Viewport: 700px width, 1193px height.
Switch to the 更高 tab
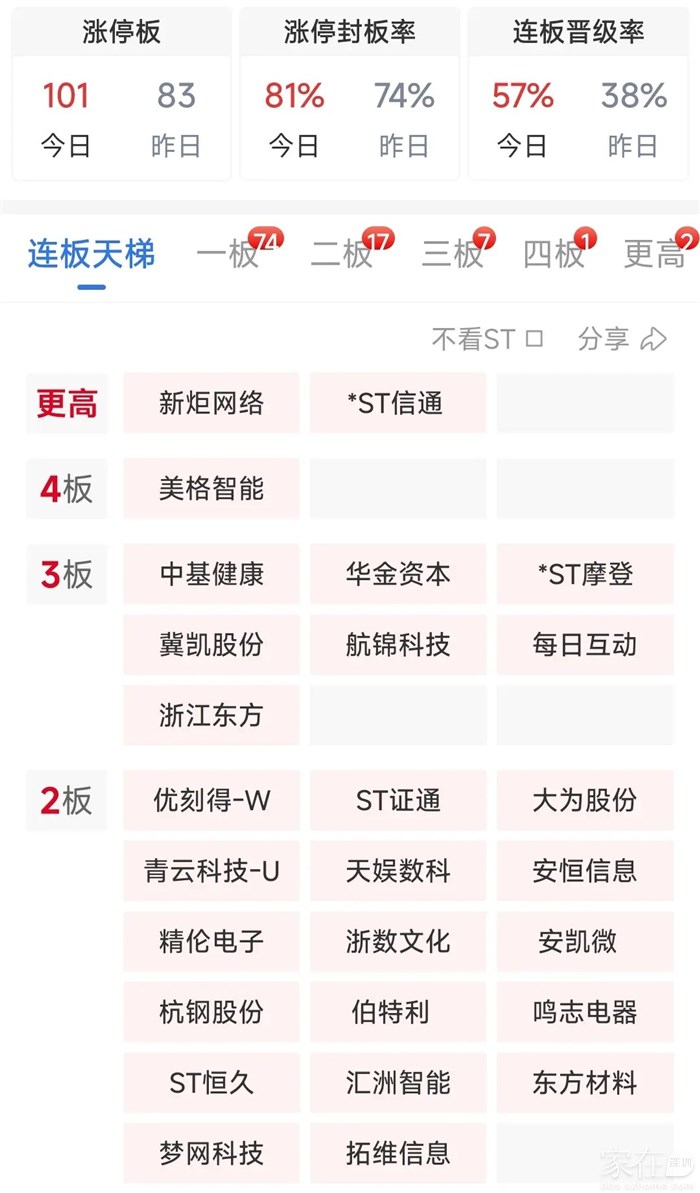coord(655,255)
